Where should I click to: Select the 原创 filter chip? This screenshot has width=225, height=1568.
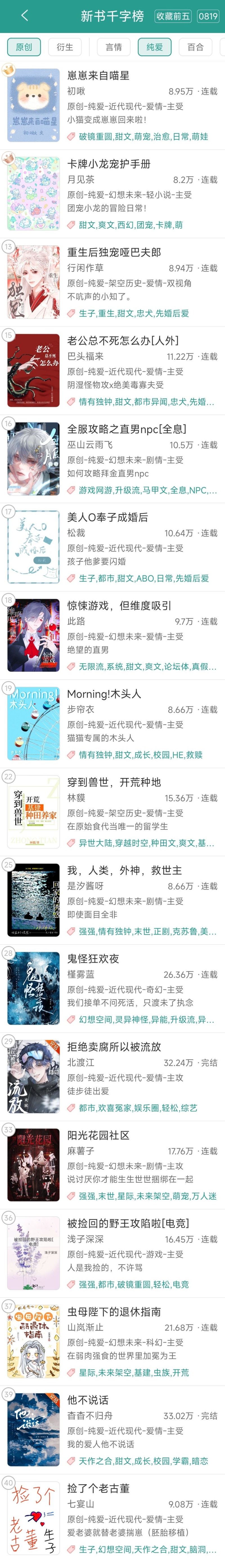point(24,47)
